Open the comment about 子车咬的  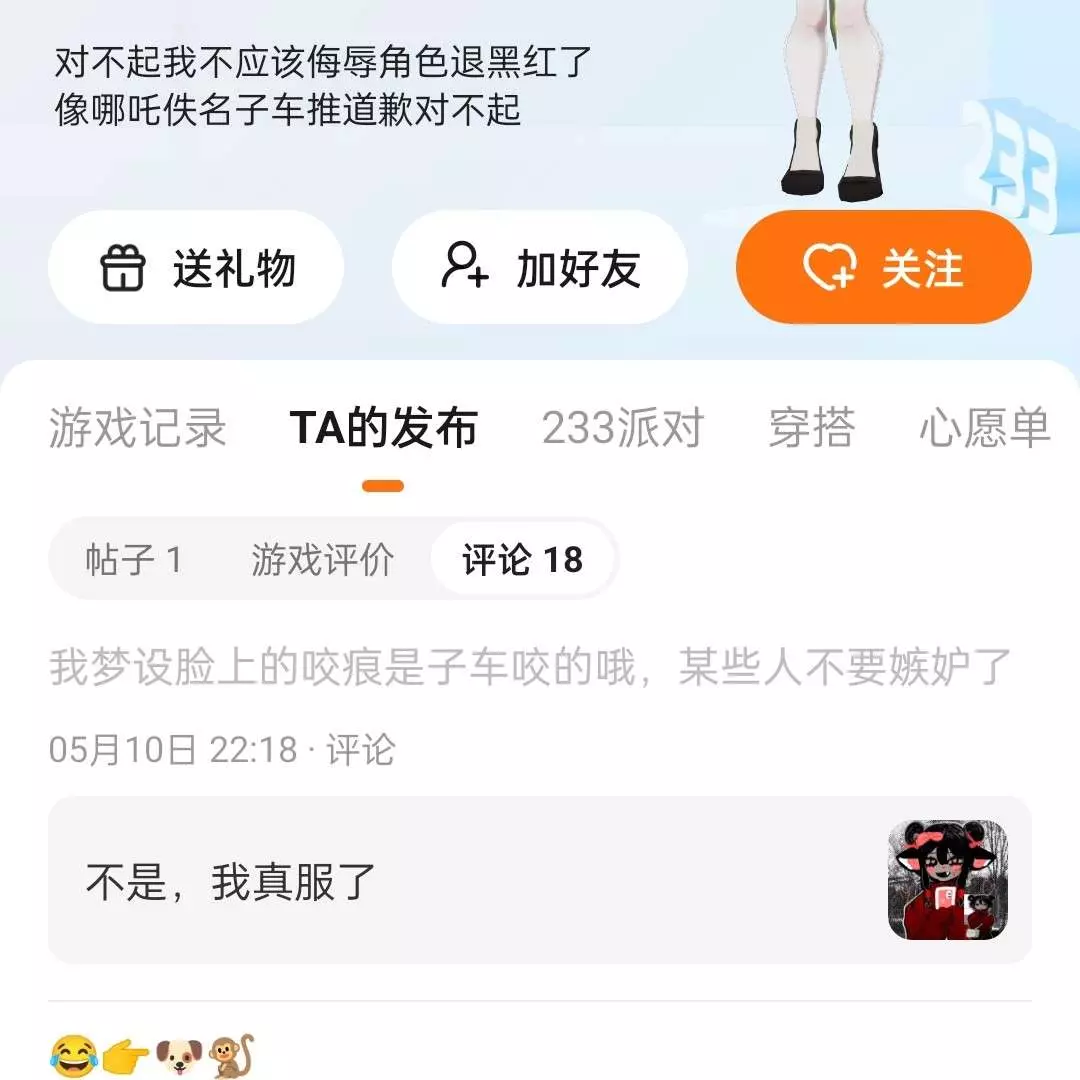click(530, 668)
